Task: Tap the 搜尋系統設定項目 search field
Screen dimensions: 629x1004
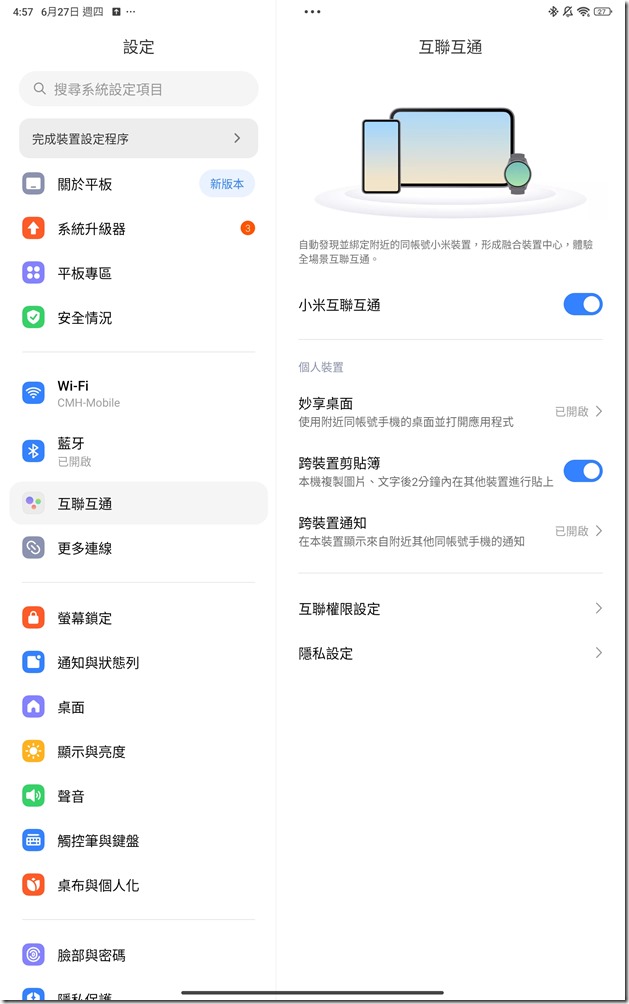Action: tap(138, 89)
